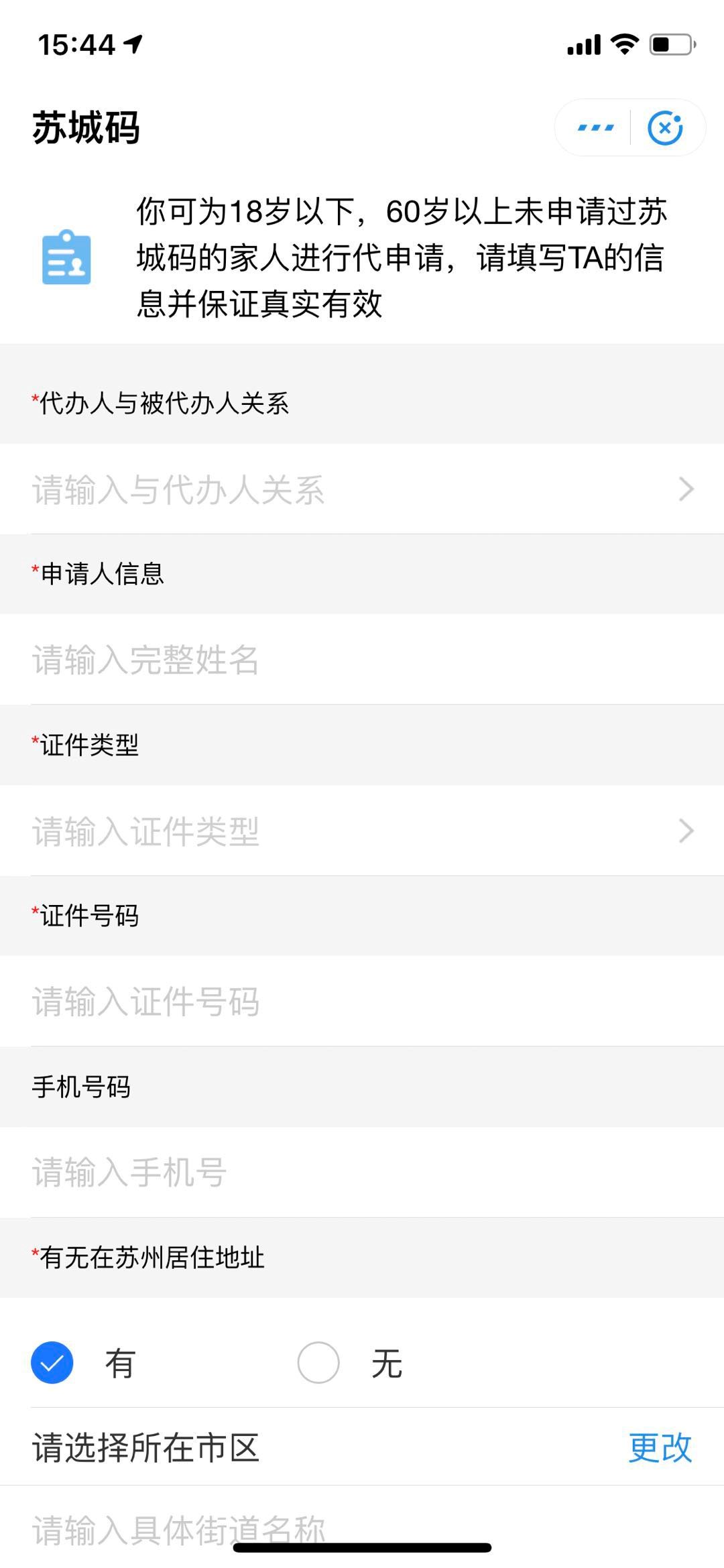Open the mini program more options menu
The image size is (724, 1568).
[595, 127]
